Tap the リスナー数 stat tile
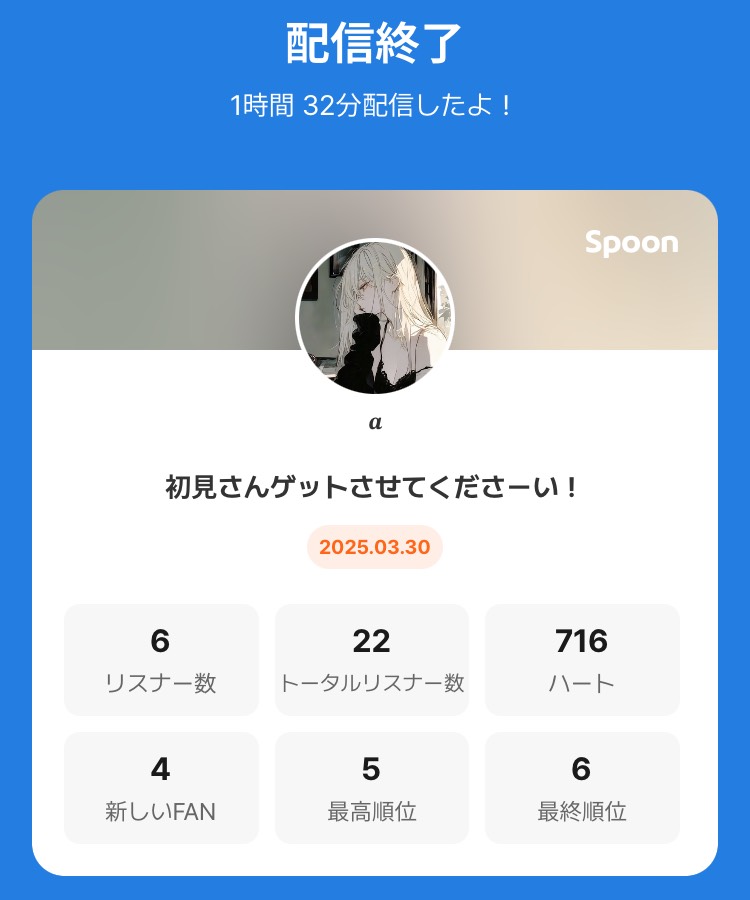This screenshot has height=900, width=750. pos(161,658)
